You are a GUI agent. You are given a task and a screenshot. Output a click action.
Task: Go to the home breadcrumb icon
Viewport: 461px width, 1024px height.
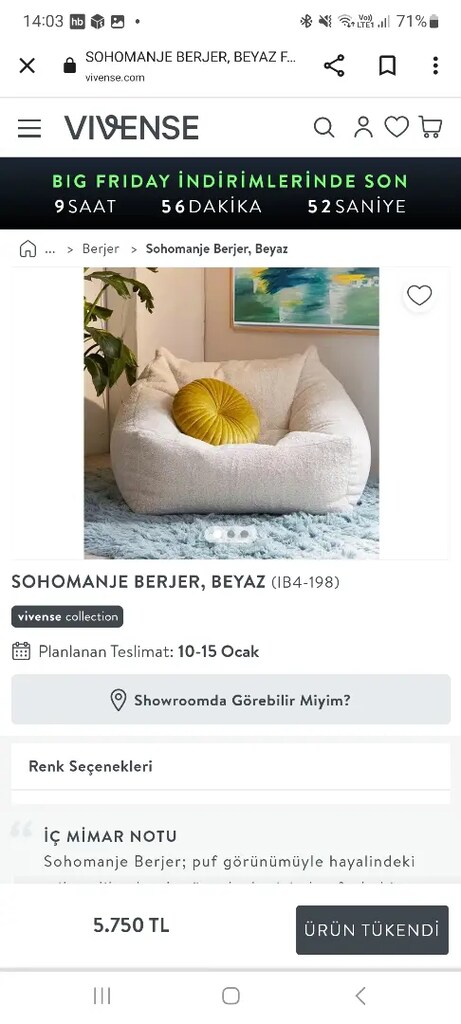point(27,249)
